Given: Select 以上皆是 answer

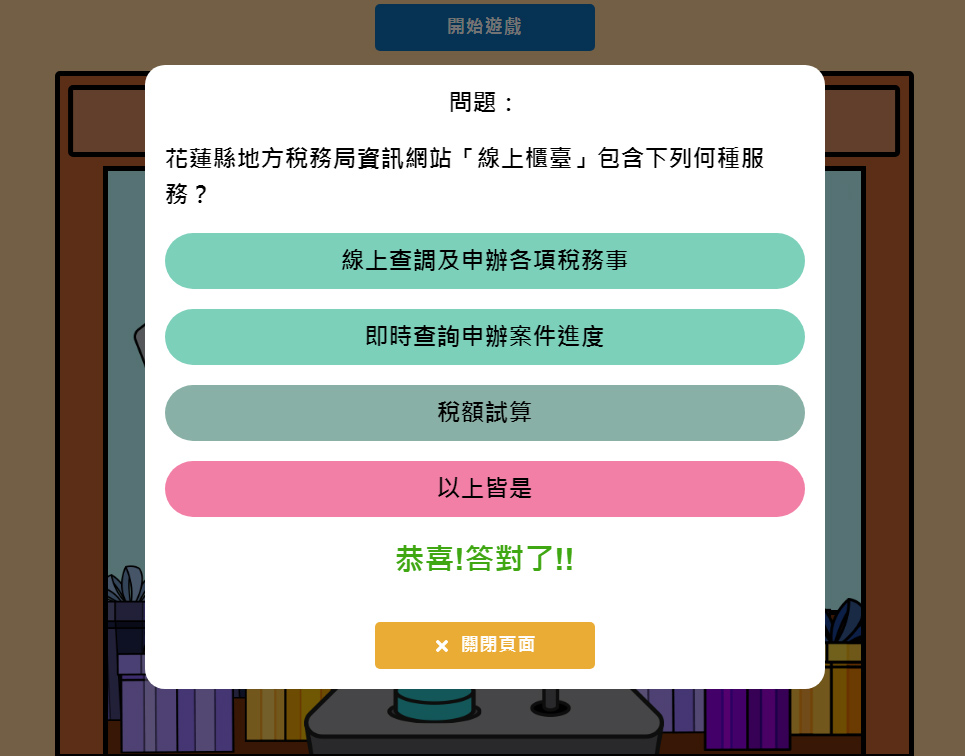Looking at the screenshot, I should pos(484,489).
